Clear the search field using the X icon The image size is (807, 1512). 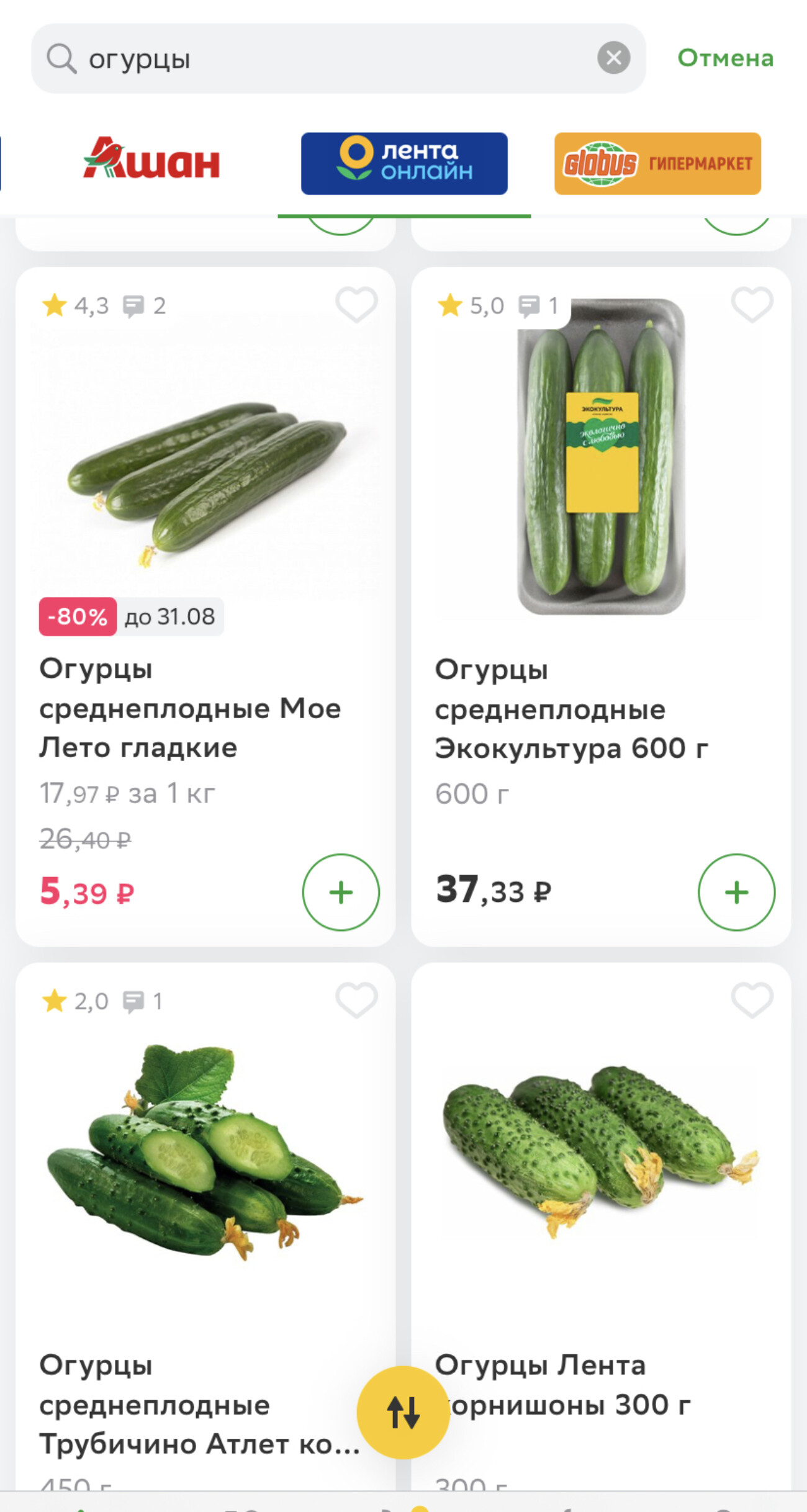click(615, 58)
